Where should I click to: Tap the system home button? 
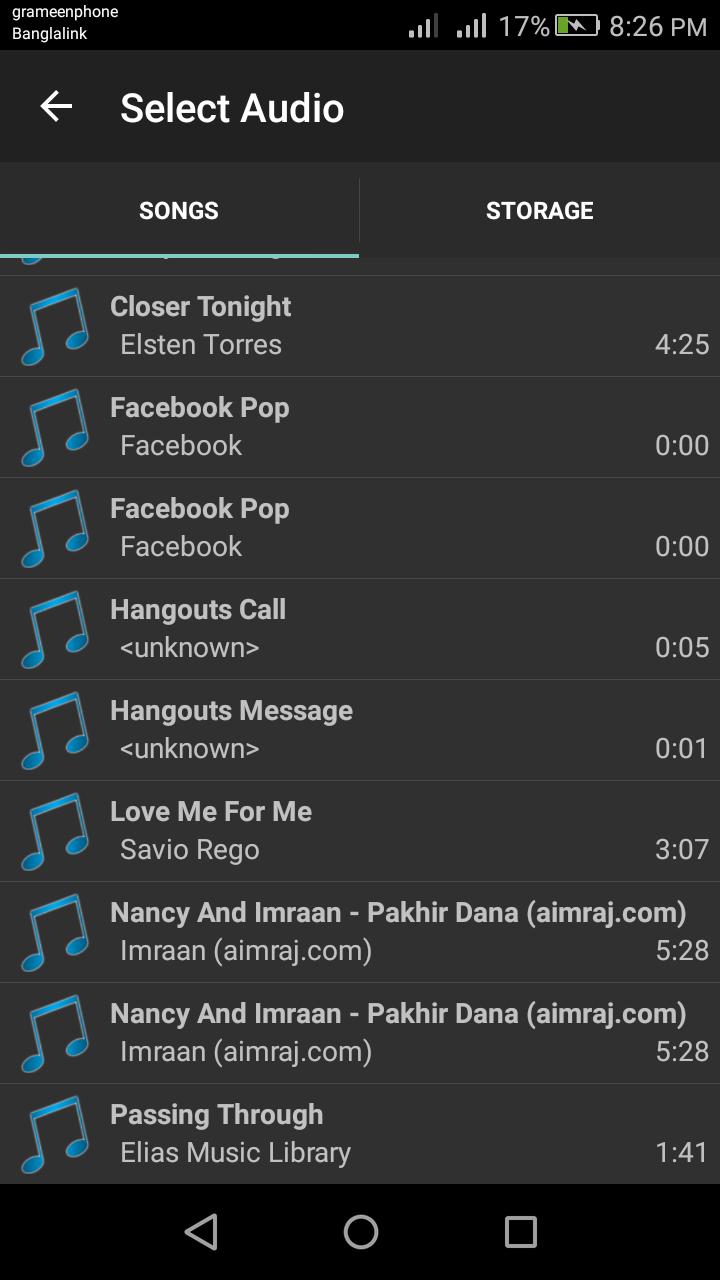coord(360,1232)
